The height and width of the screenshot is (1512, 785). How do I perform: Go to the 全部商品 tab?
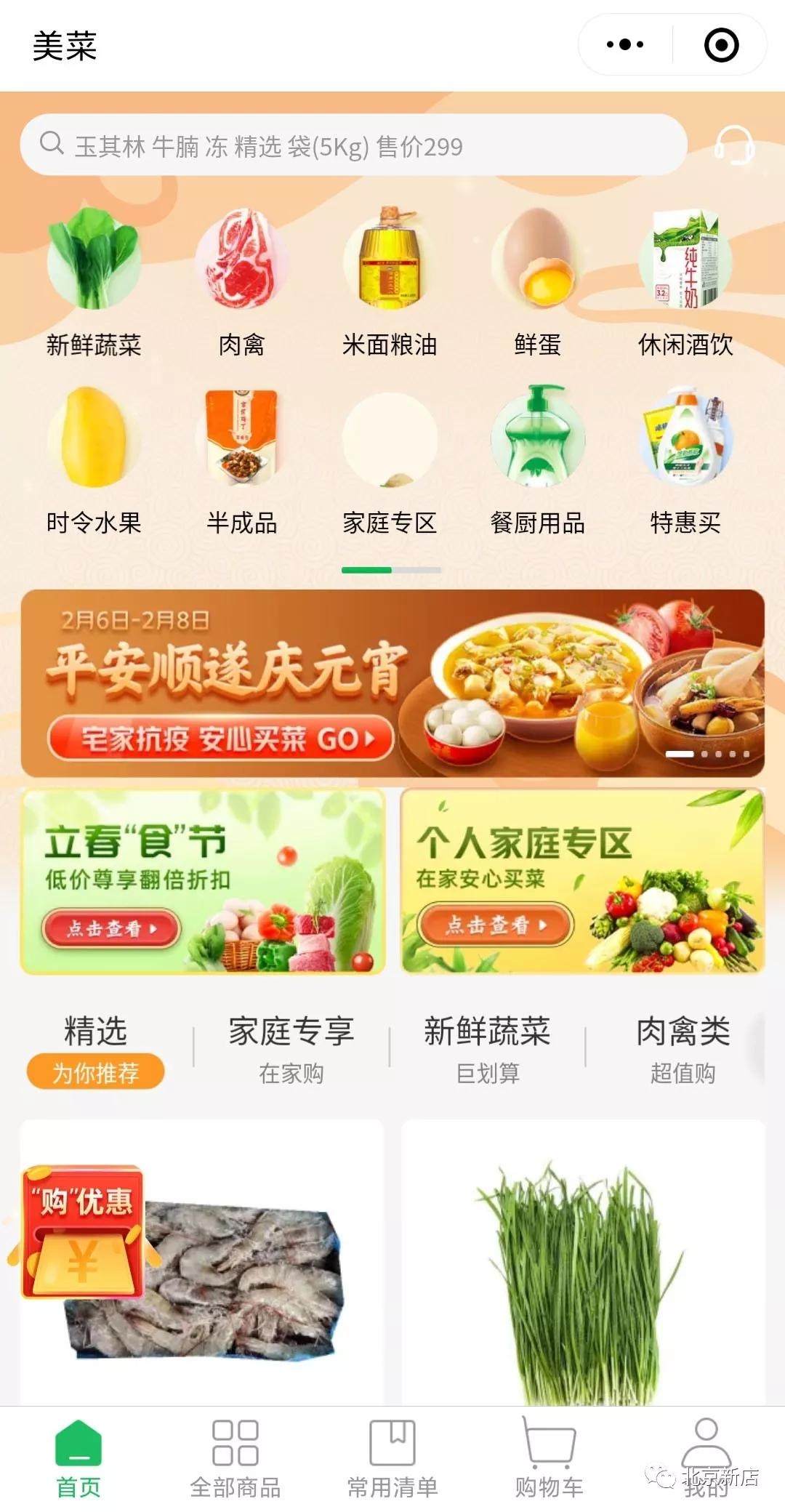(235, 1459)
